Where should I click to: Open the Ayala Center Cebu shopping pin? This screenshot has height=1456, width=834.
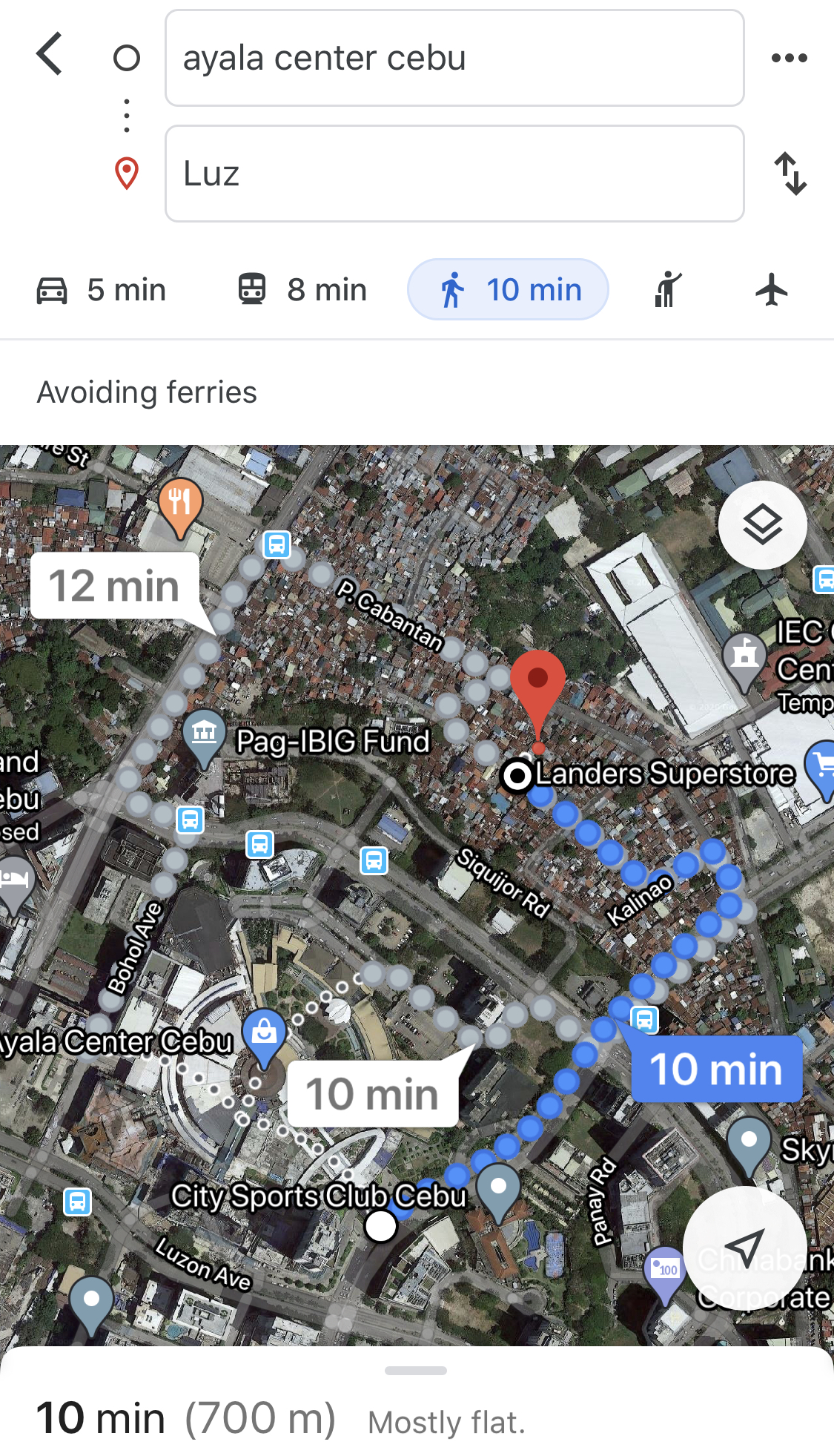pyautogui.click(x=264, y=1032)
